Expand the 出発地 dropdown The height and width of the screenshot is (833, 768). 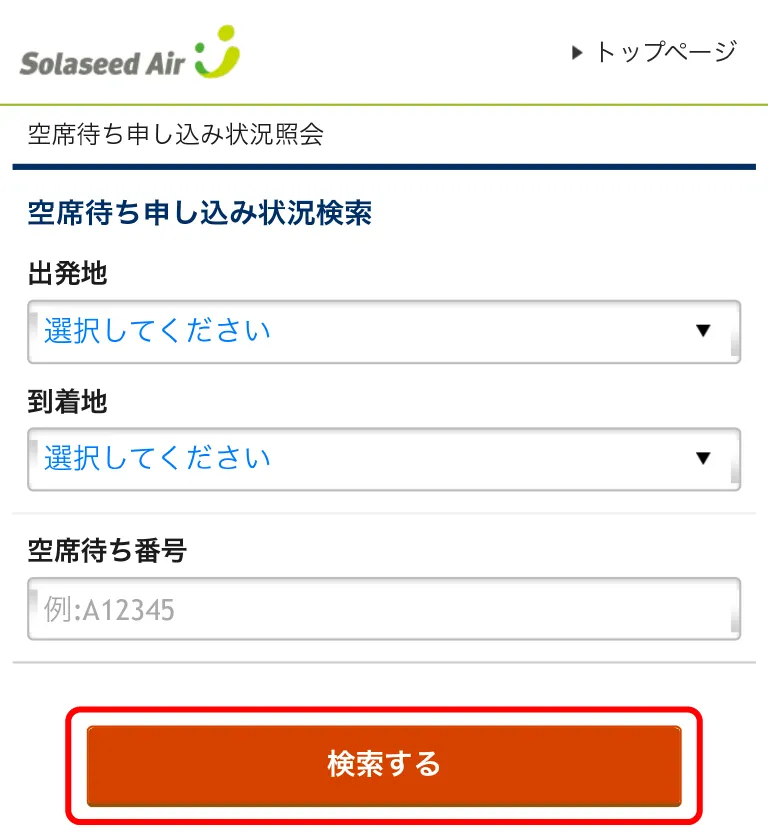coord(384,331)
